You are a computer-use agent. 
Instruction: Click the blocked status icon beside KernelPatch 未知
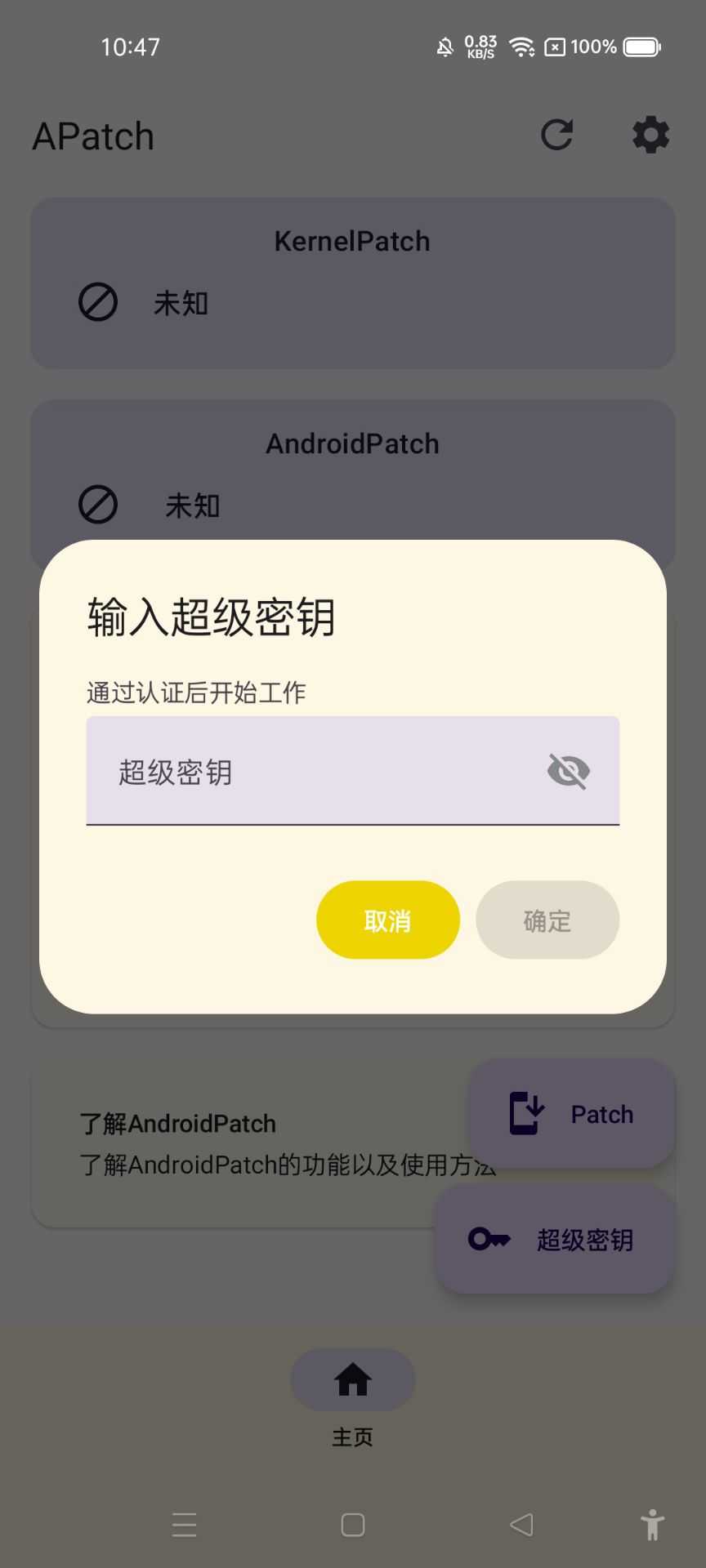point(97,302)
